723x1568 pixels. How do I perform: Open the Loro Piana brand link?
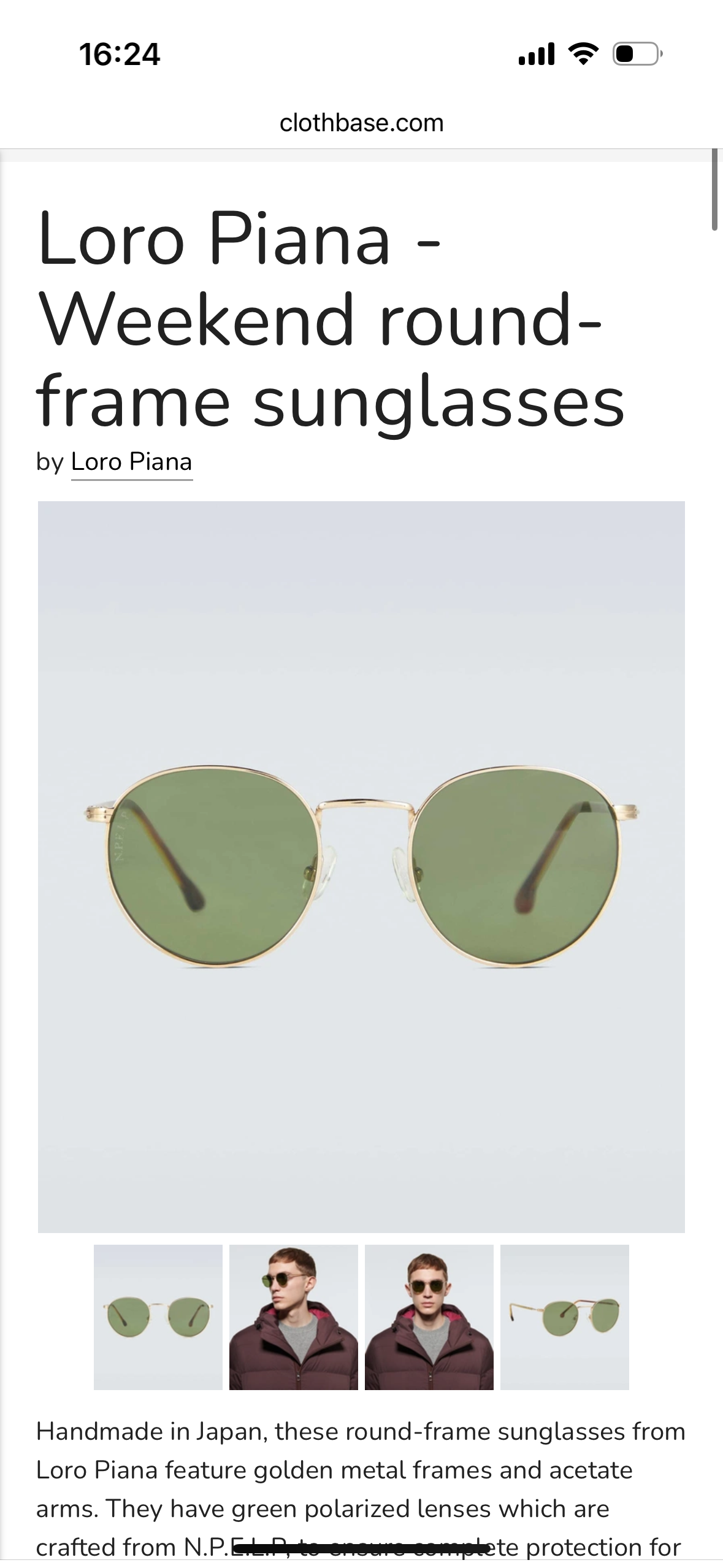point(132,462)
